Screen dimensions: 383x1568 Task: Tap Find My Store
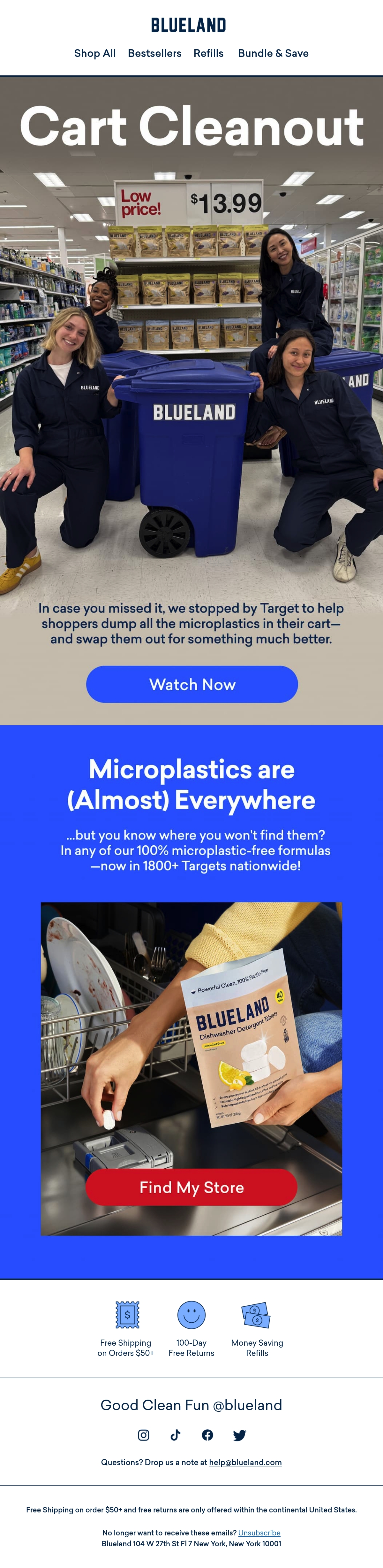[191, 1187]
